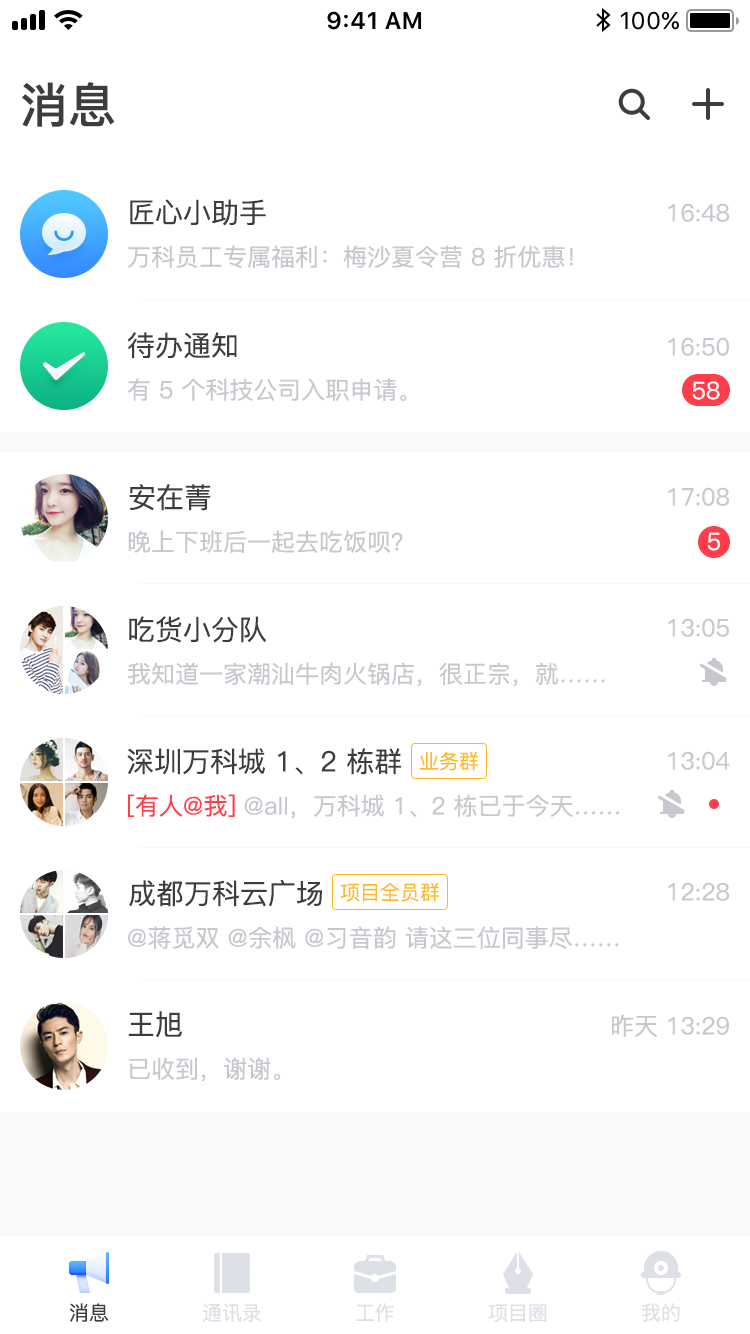Click the green checkmark 待办通知 icon

click(x=64, y=366)
